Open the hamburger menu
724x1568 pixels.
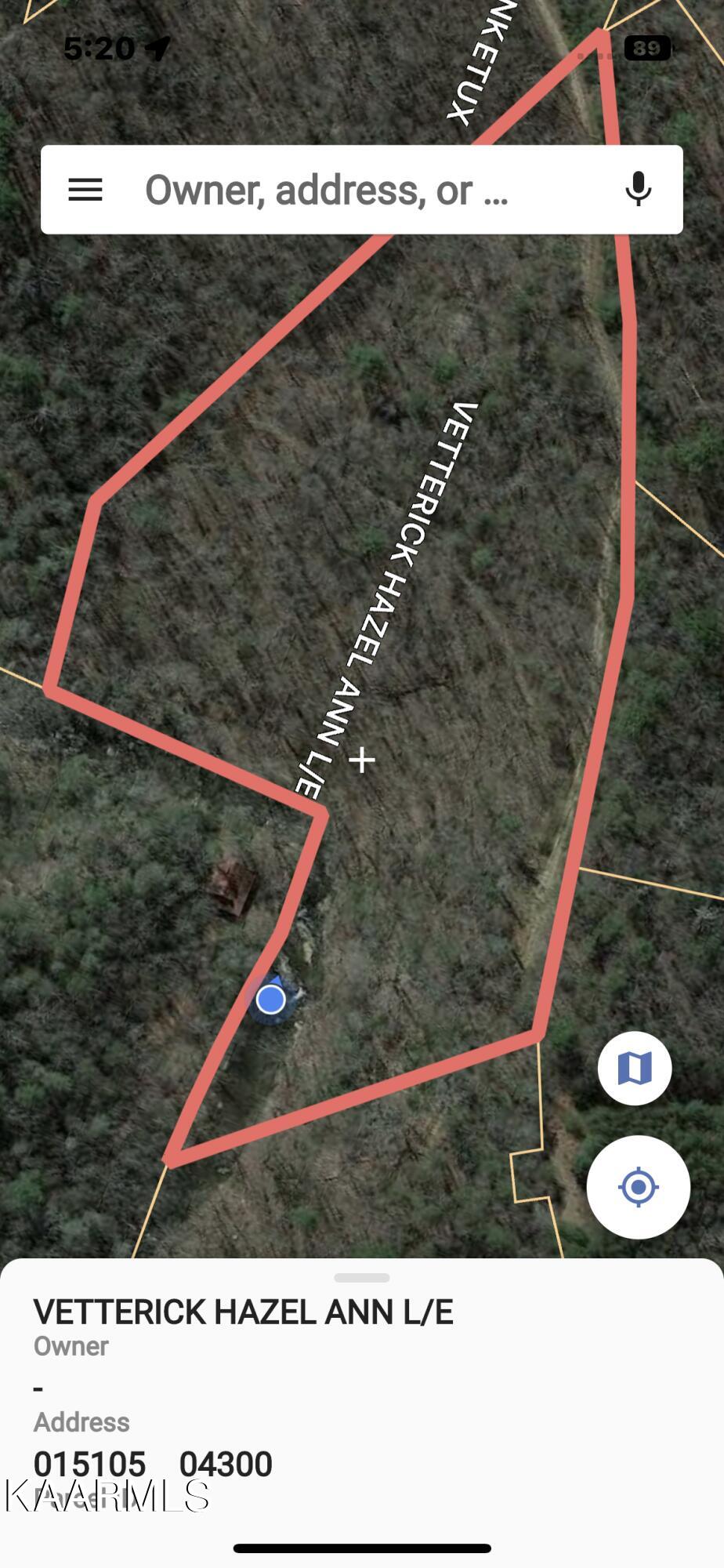(85, 190)
